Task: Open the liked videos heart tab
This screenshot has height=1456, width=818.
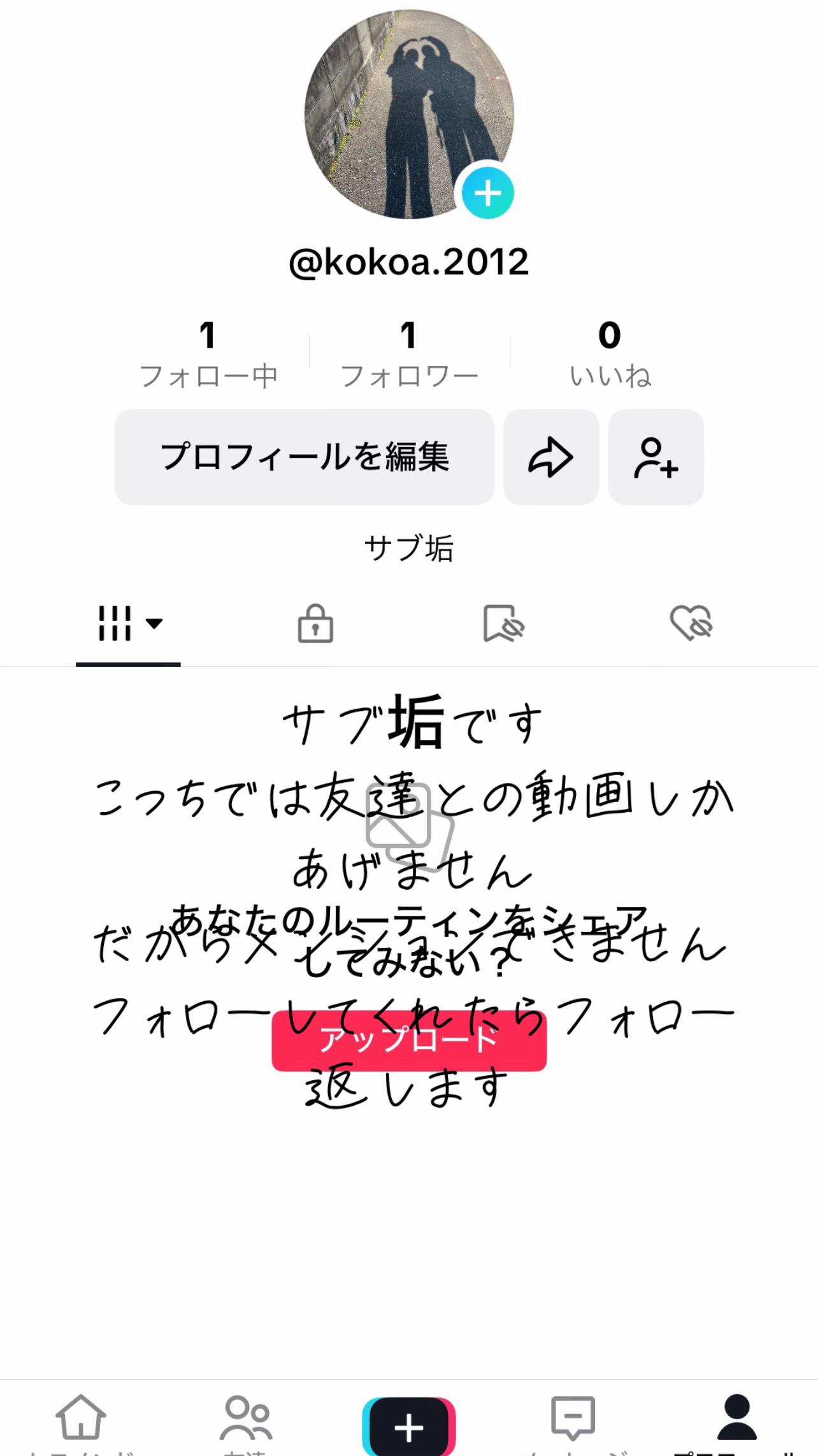Action: (x=691, y=623)
